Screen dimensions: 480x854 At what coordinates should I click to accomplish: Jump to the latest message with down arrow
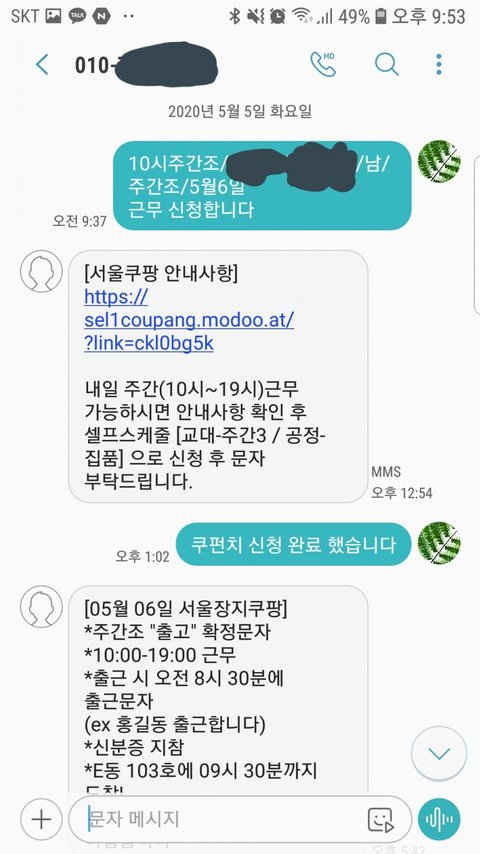pos(439,754)
